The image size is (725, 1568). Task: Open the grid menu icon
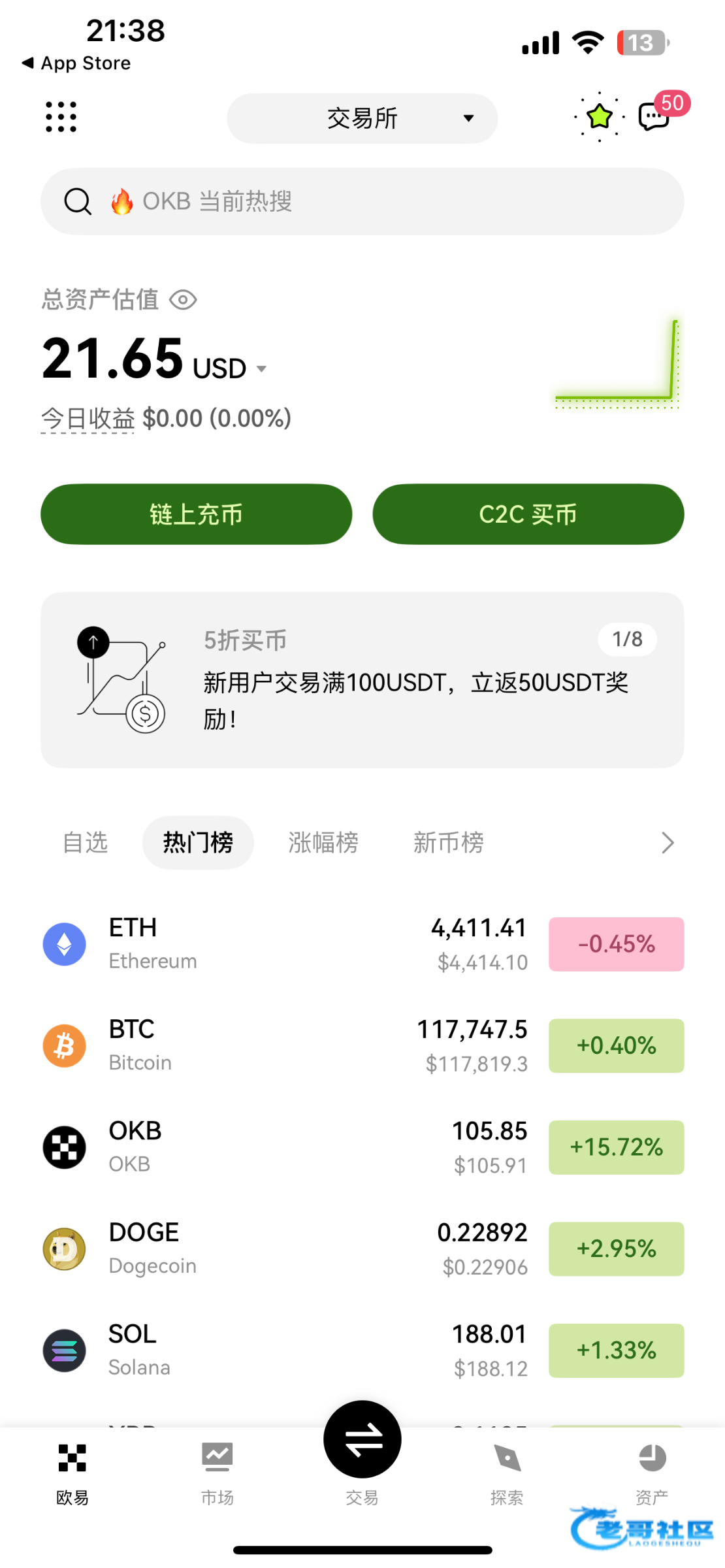pyautogui.click(x=61, y=118)
